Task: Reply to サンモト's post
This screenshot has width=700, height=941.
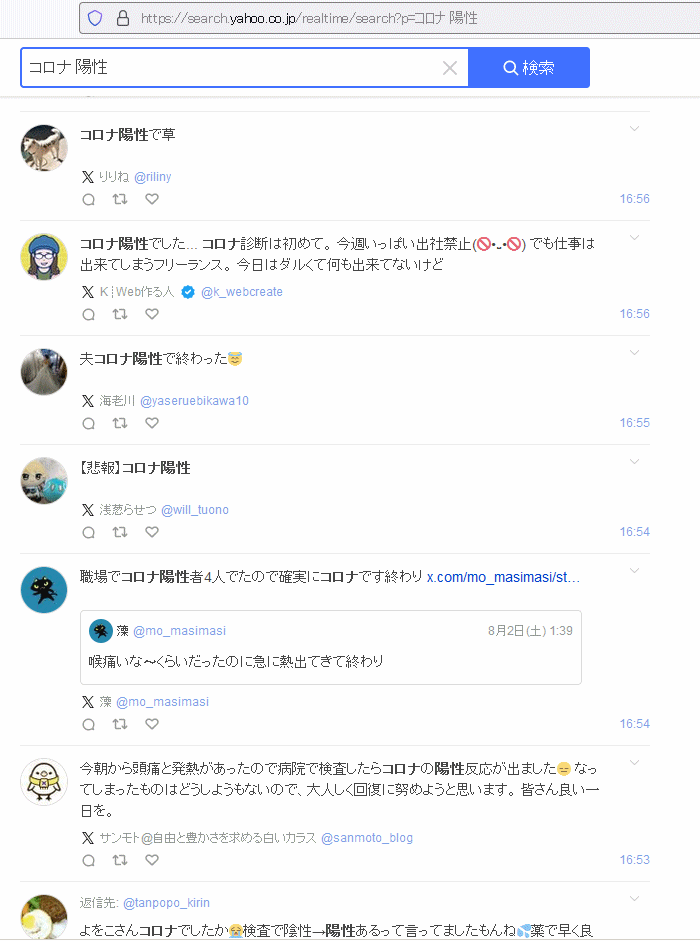Action: (88, 860)
